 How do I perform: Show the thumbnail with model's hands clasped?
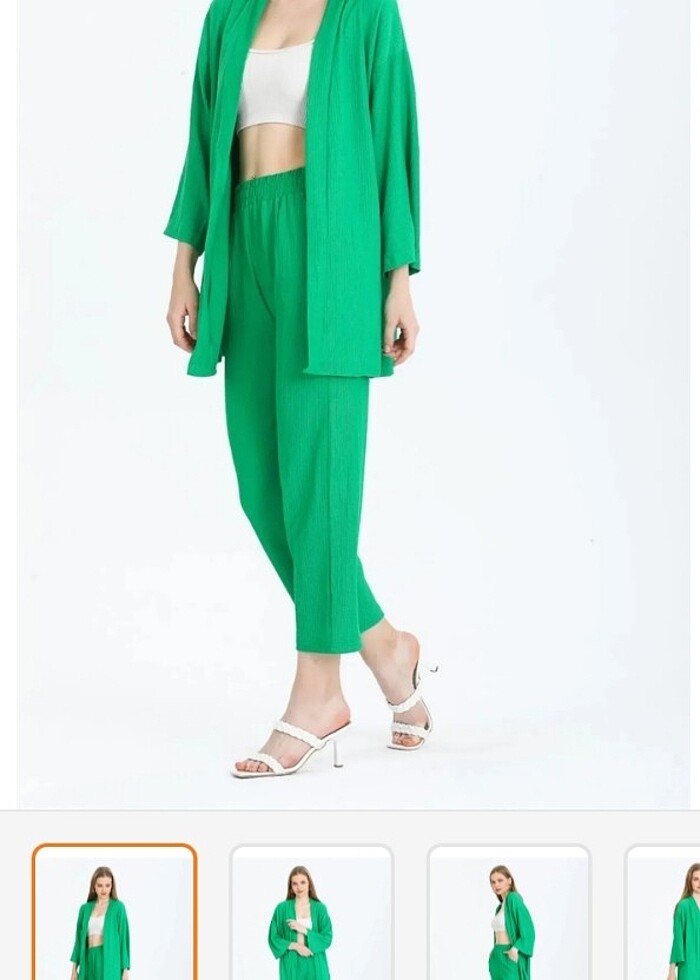pos(311,914)
